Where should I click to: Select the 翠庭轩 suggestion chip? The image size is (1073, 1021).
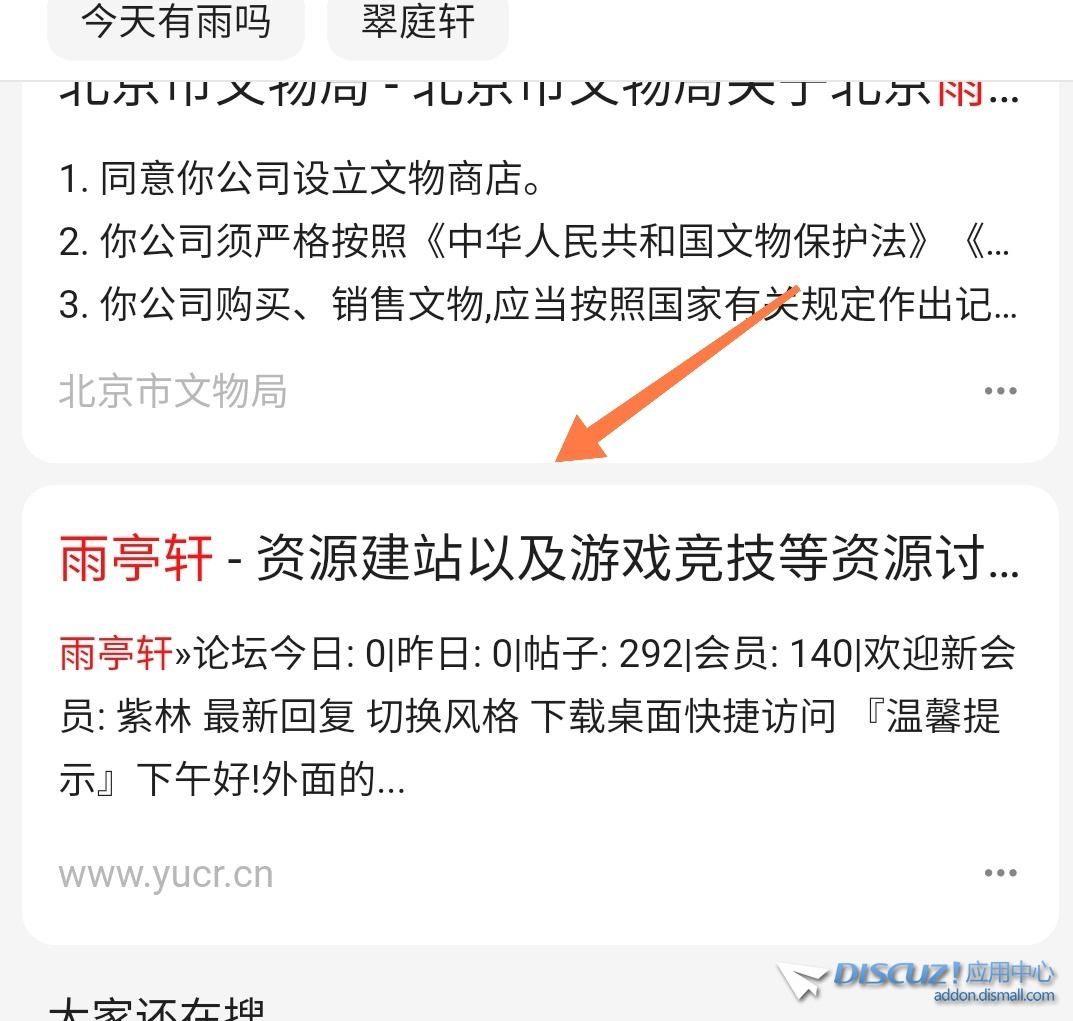tap(417, 23)
